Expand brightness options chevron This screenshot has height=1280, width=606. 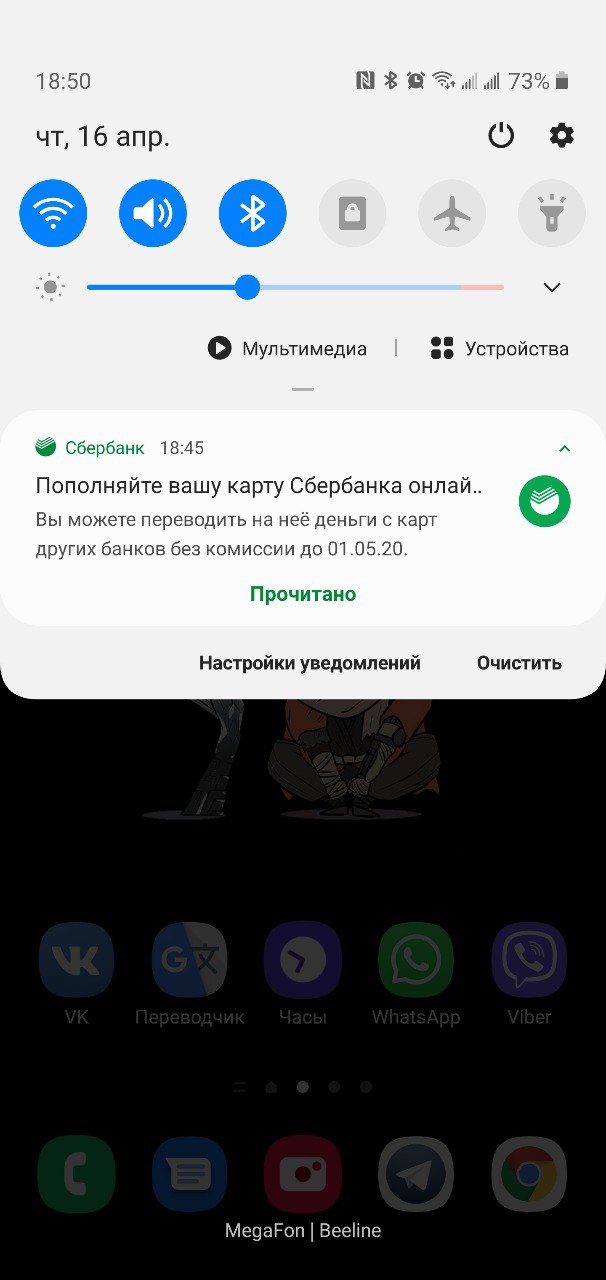click(x=551, y=288)
